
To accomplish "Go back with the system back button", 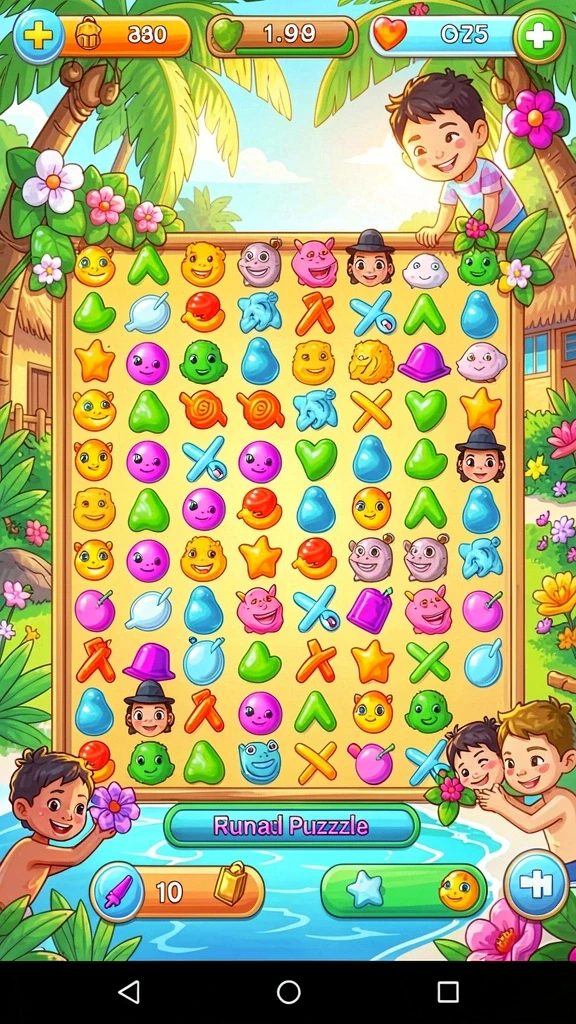I will 129,992.
